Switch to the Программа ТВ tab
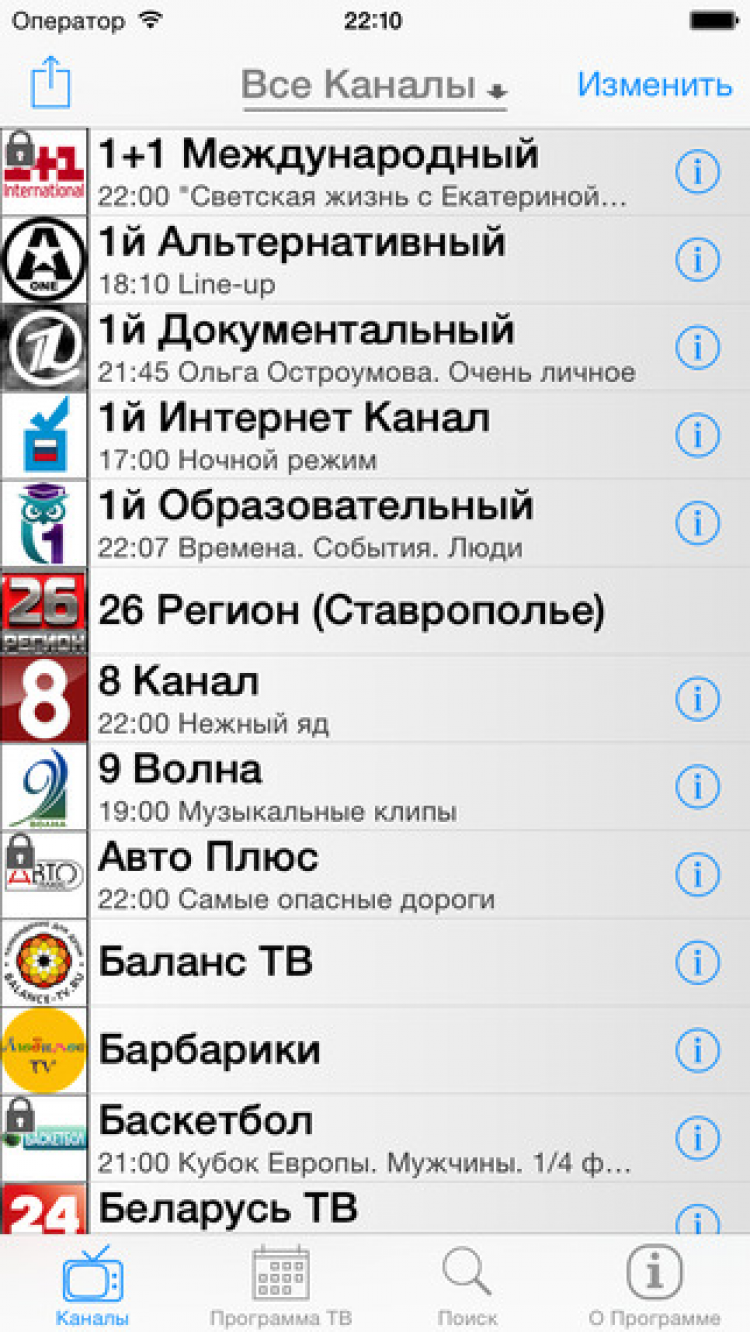 (x=280, y=1286)
